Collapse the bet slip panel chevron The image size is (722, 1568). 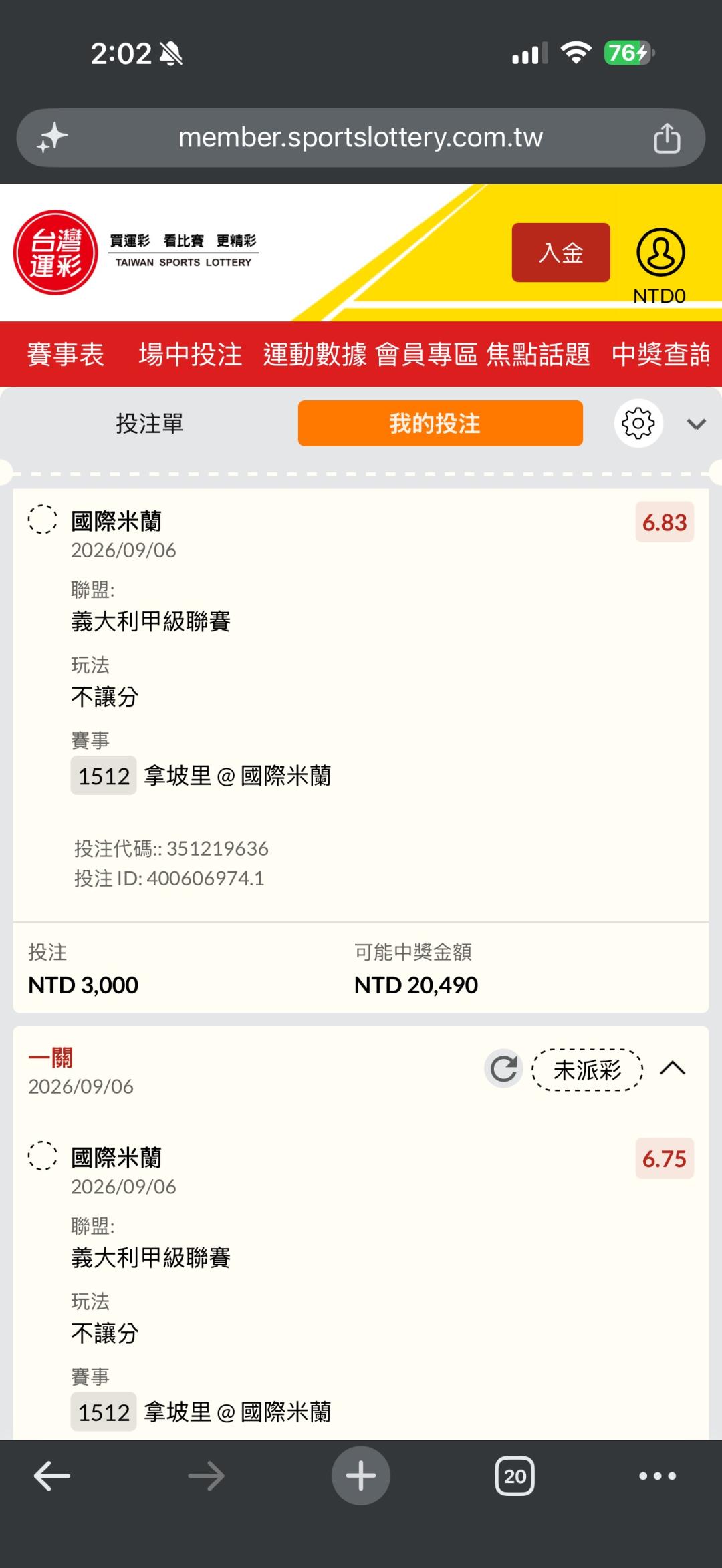tap(697, 424)
